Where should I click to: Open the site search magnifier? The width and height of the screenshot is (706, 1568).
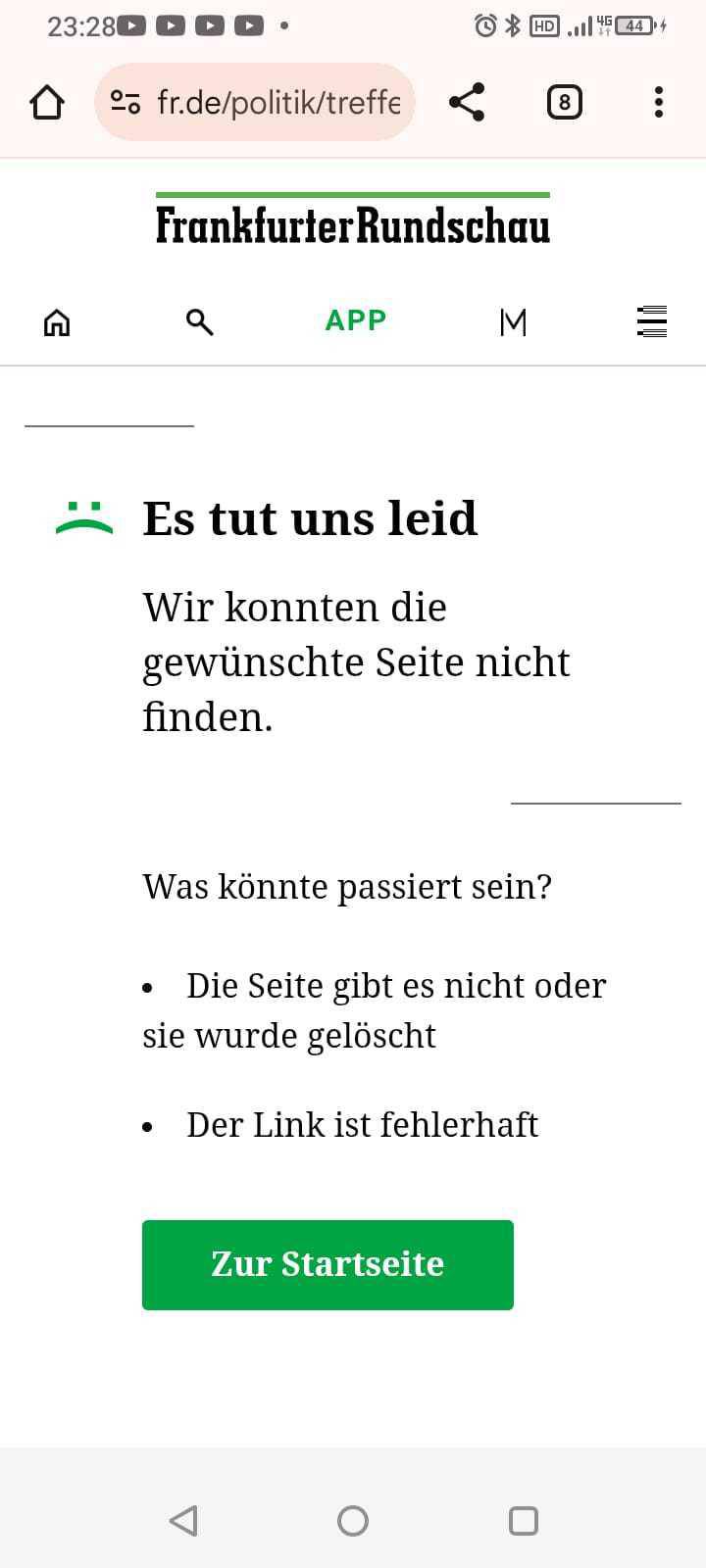point(200,321)
